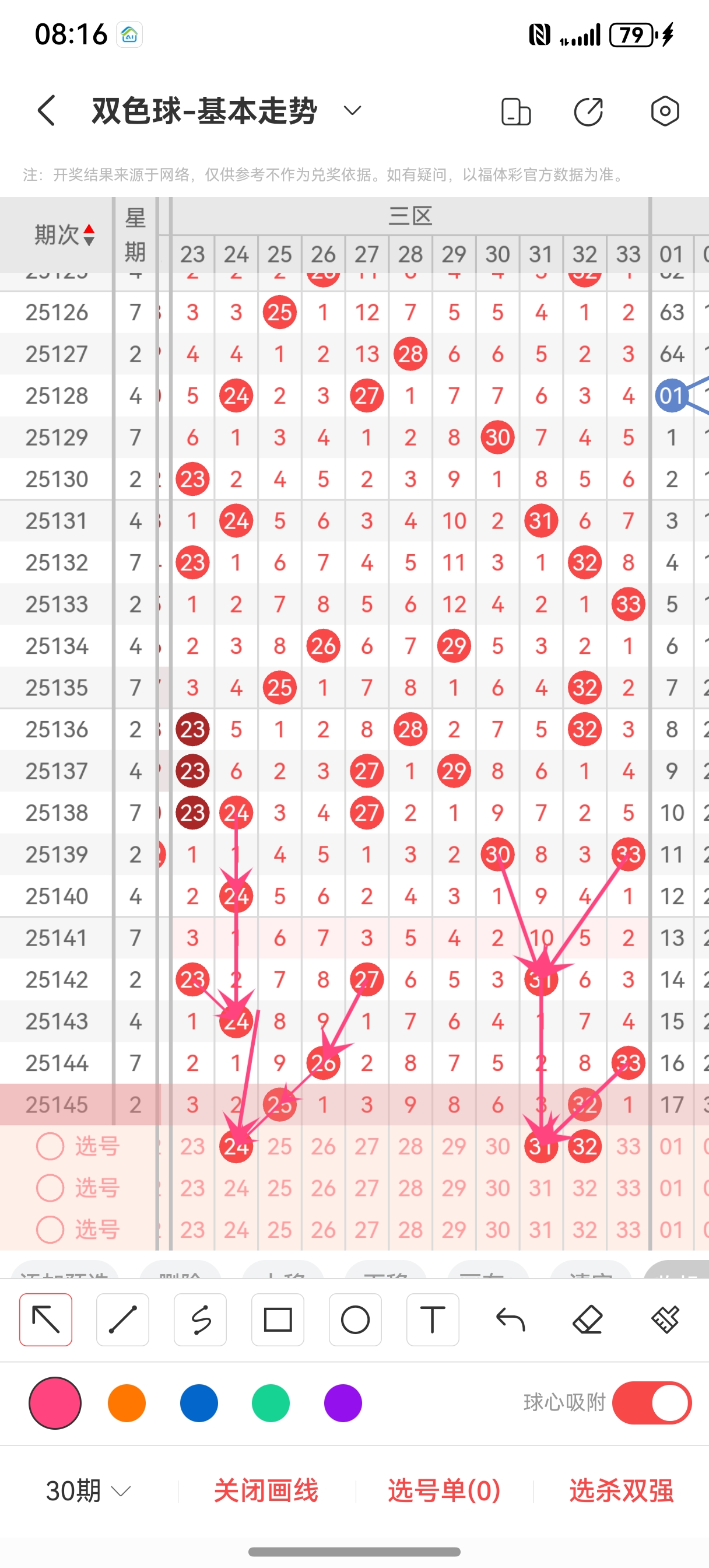Toggle the screen orientation icon in header
The image size is (709, 1568).
pos(516,111)
